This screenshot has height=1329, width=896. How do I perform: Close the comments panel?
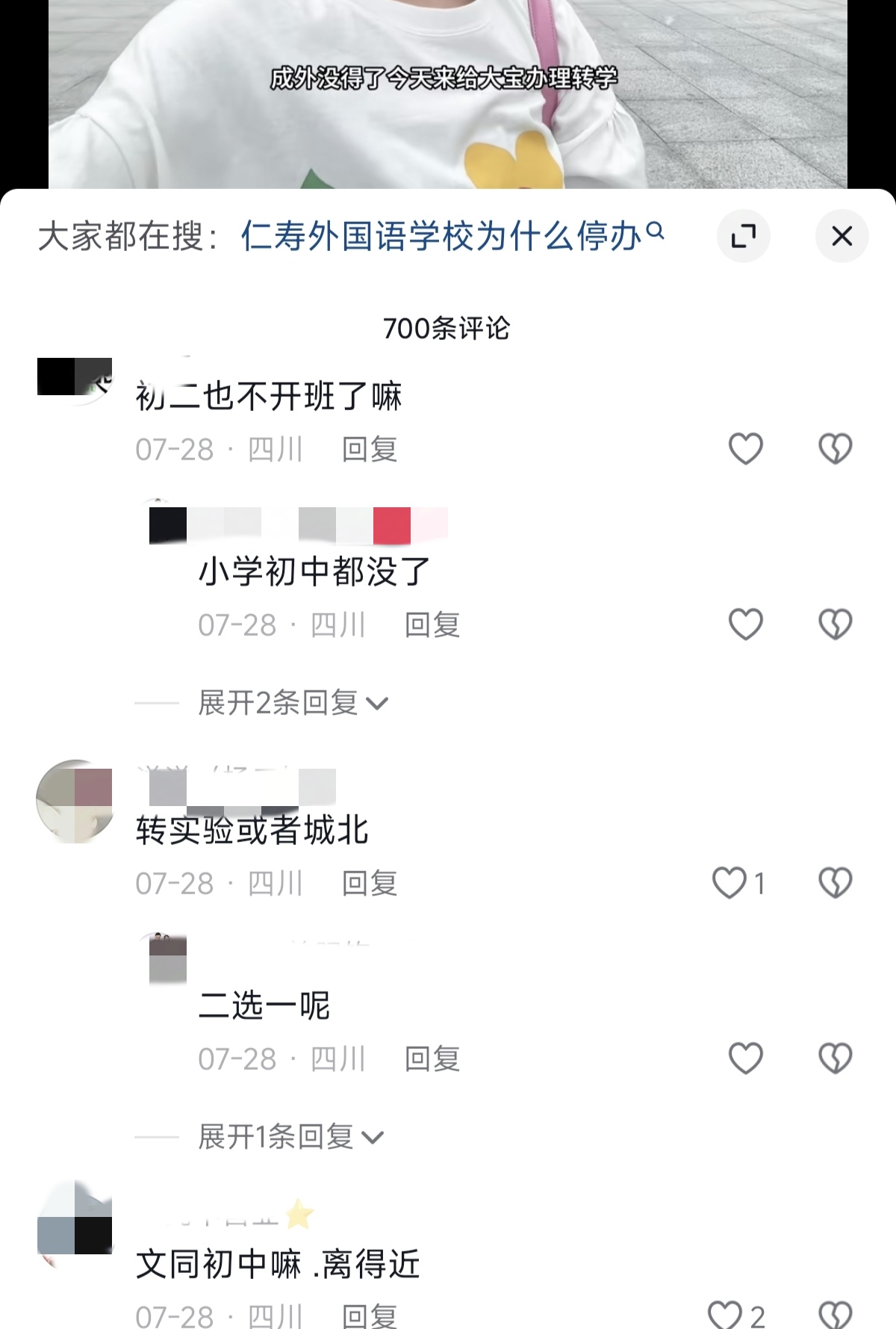[x=841, y=237]
